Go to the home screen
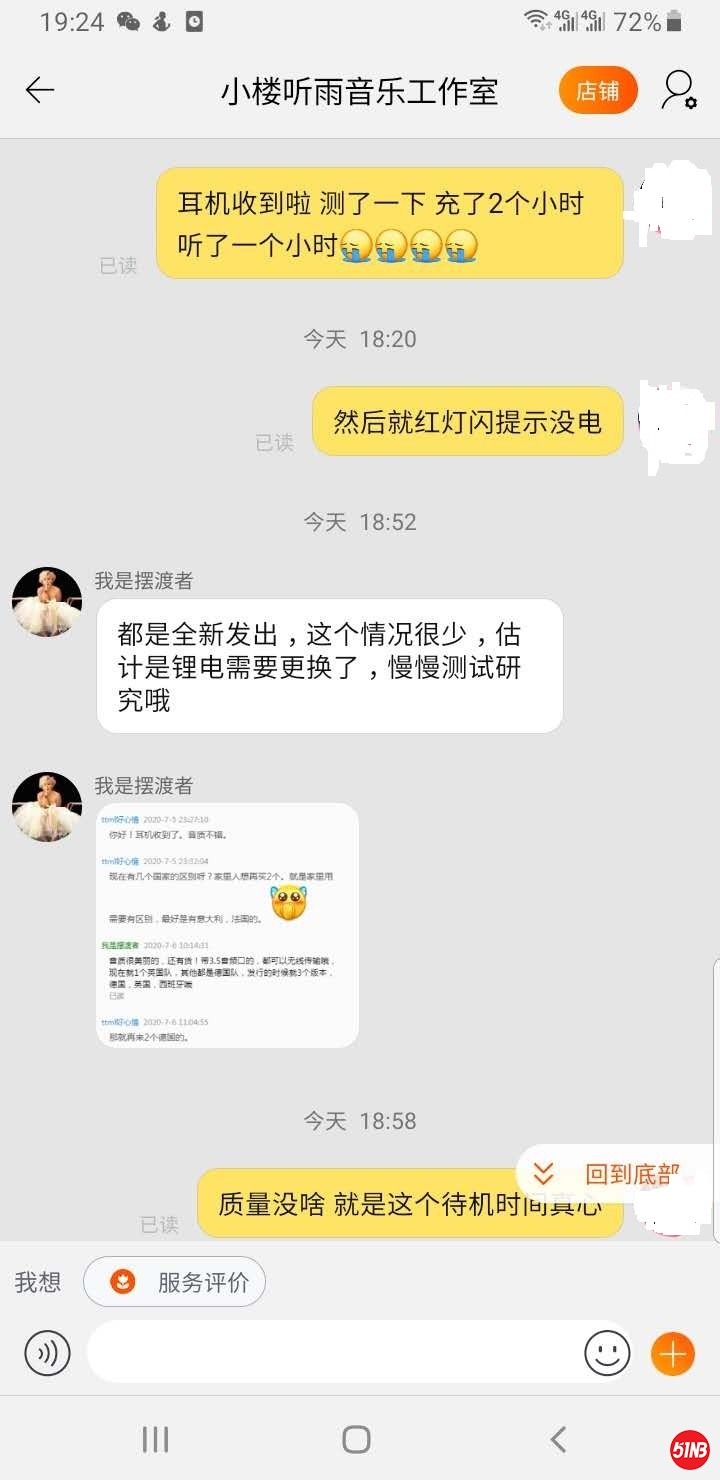This screenshot has height=1480, width=720. coord(356,1439)
